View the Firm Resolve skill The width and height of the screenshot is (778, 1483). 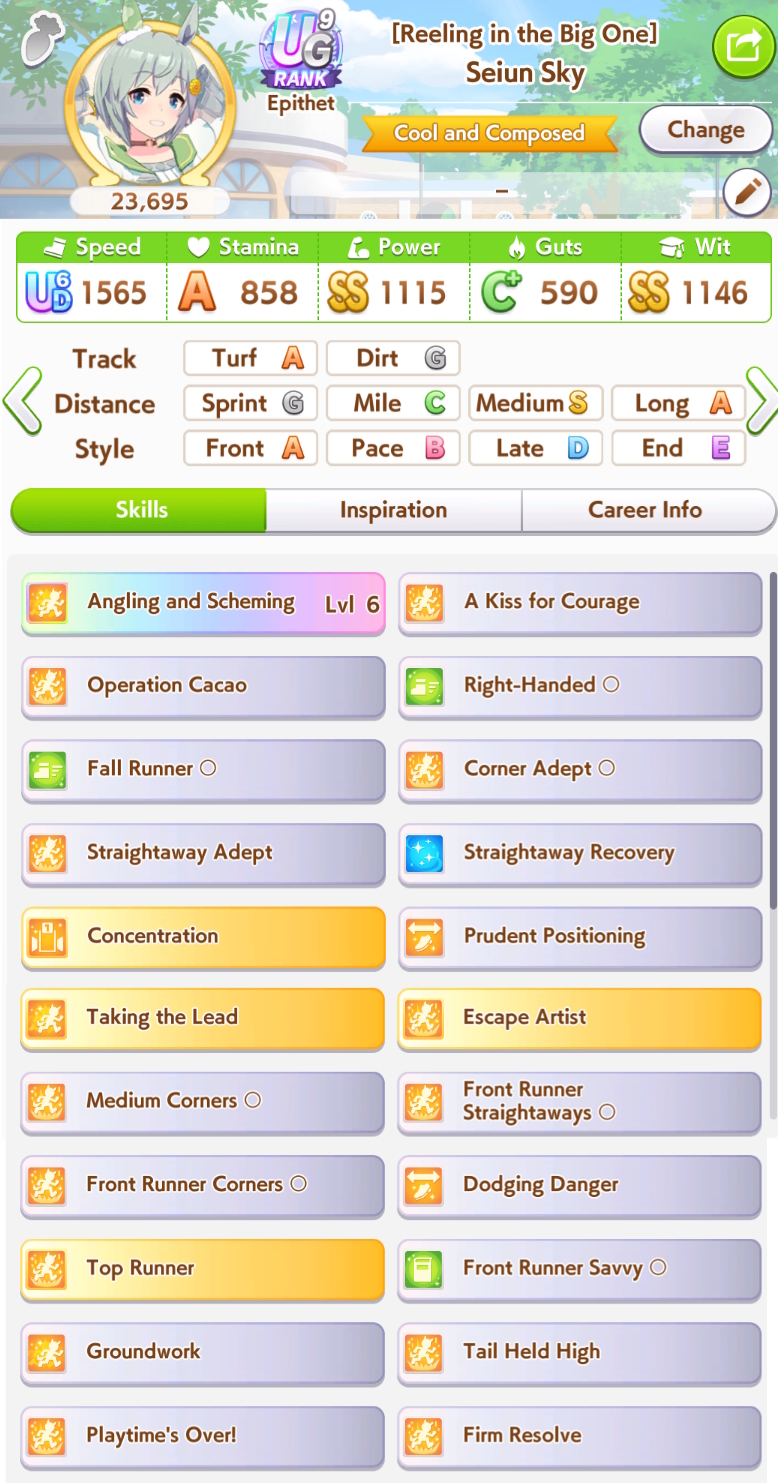click(580, 1436)
